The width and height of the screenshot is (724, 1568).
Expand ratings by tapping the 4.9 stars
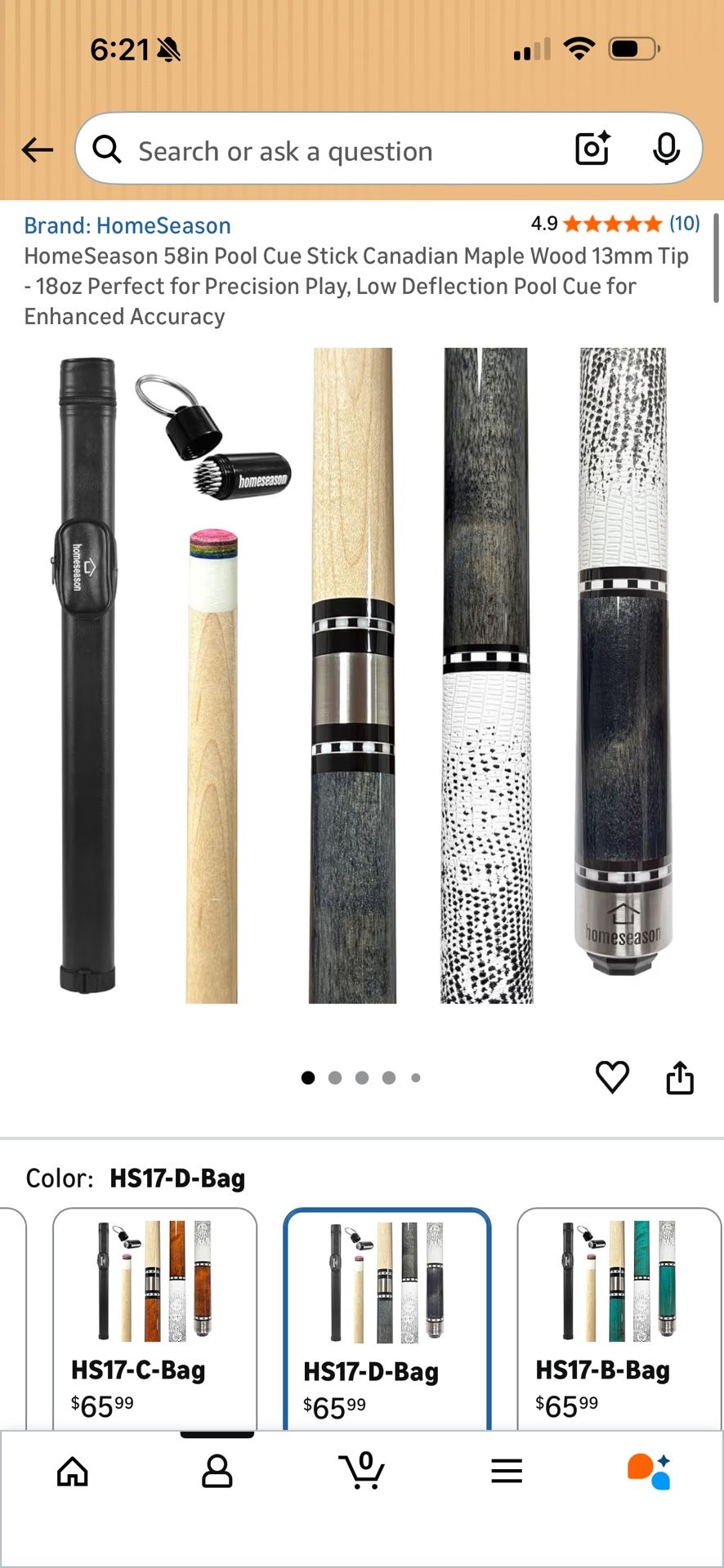tap(609, 223)
